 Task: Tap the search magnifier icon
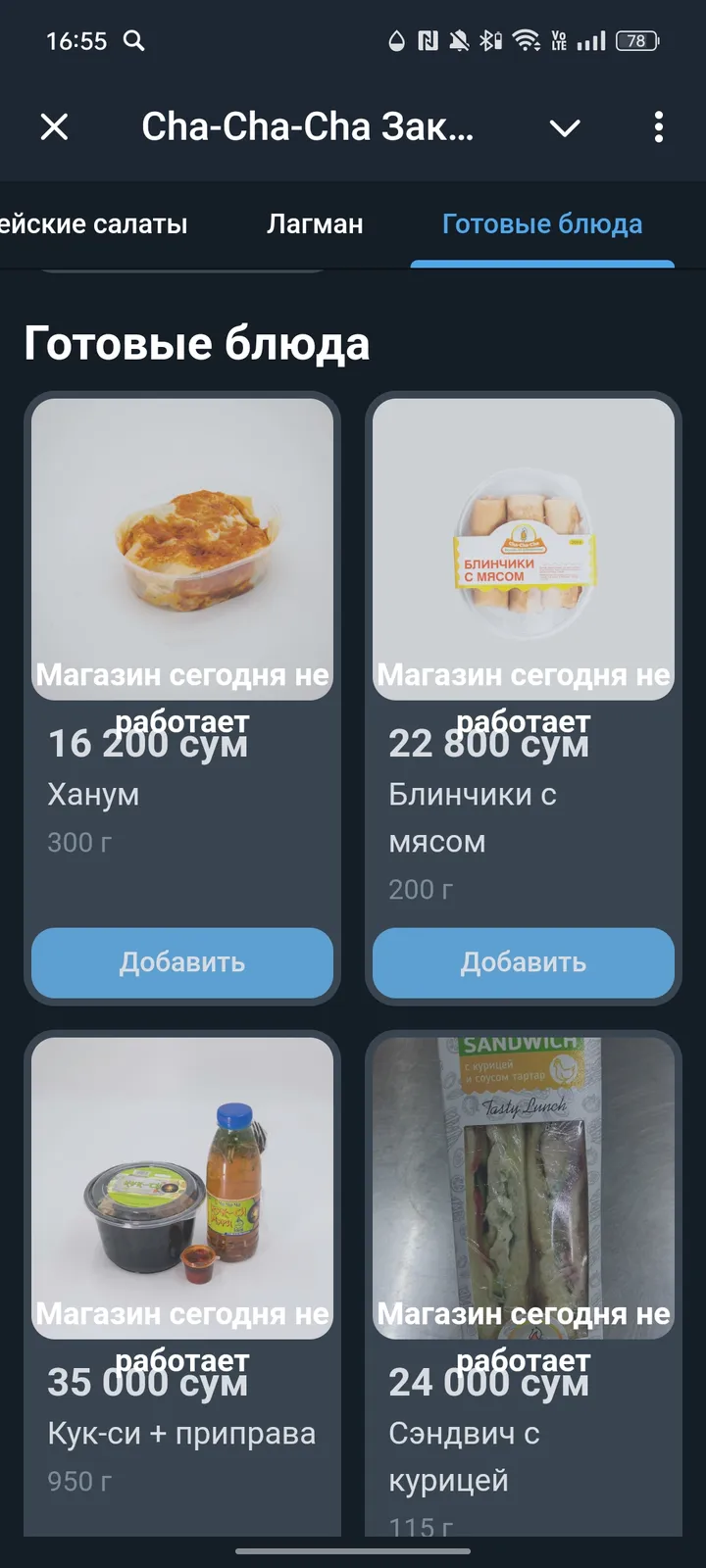[x=134, y=41]
